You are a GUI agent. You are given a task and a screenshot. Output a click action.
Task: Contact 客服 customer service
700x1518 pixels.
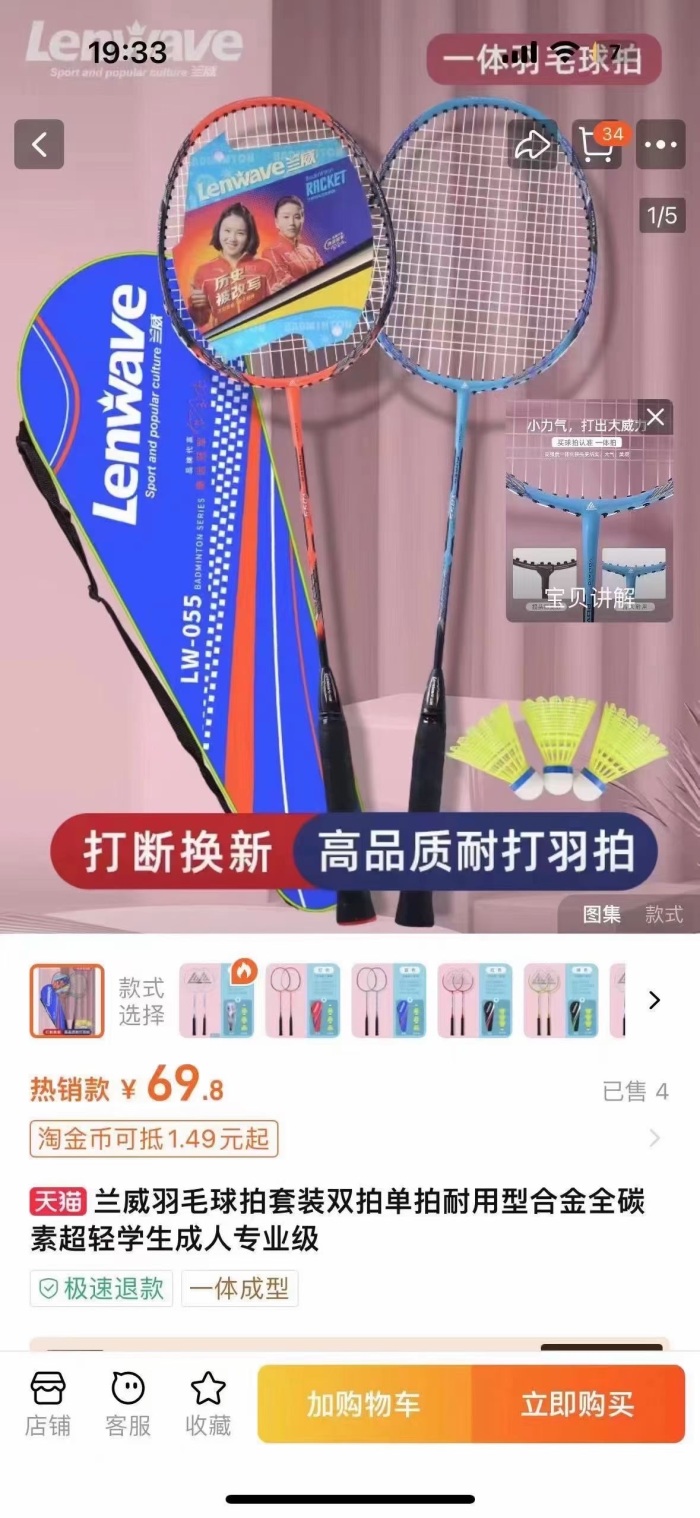coord(128,1404)
